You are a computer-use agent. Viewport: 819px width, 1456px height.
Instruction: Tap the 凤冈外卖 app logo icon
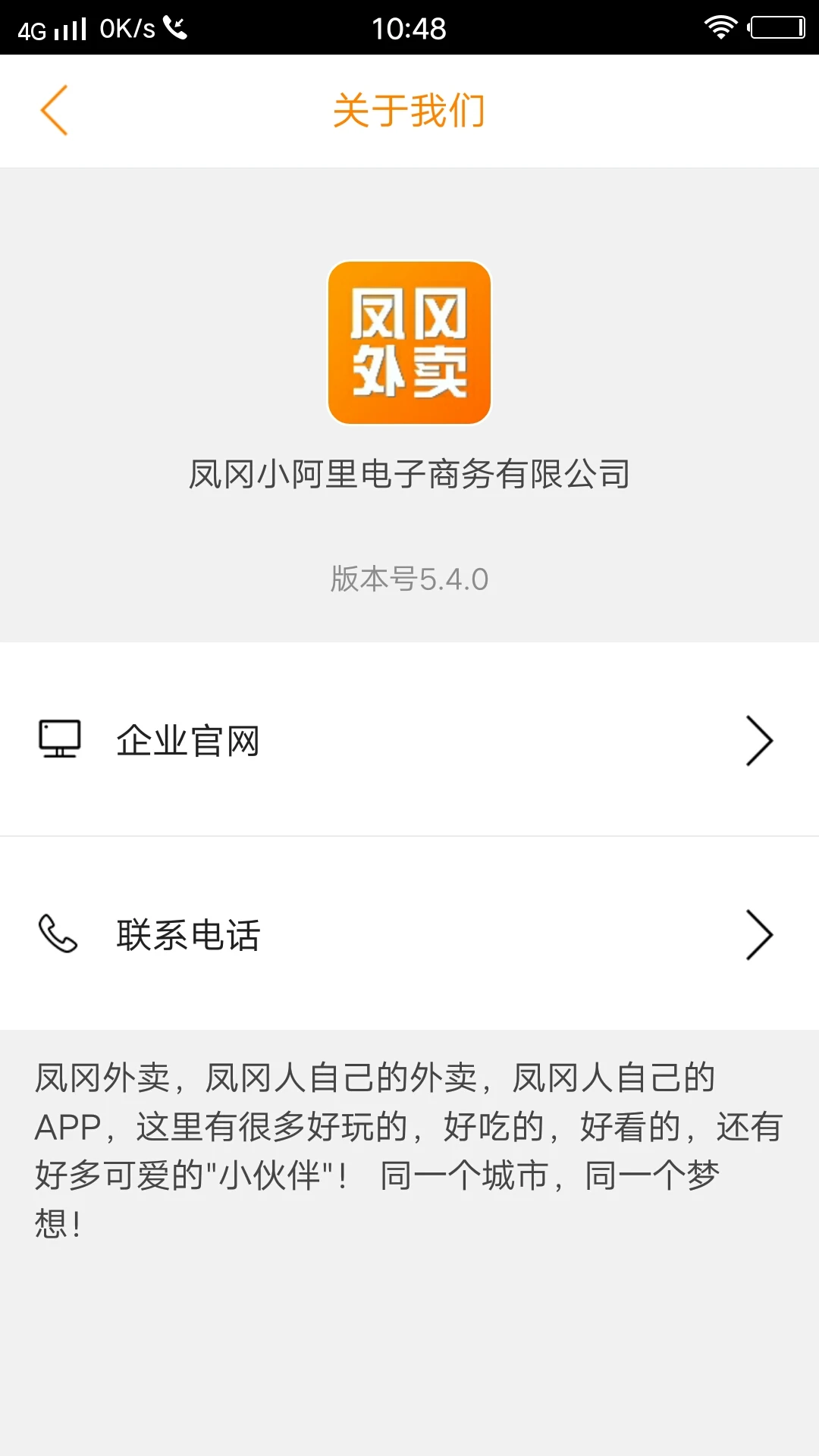click(409, 341)
